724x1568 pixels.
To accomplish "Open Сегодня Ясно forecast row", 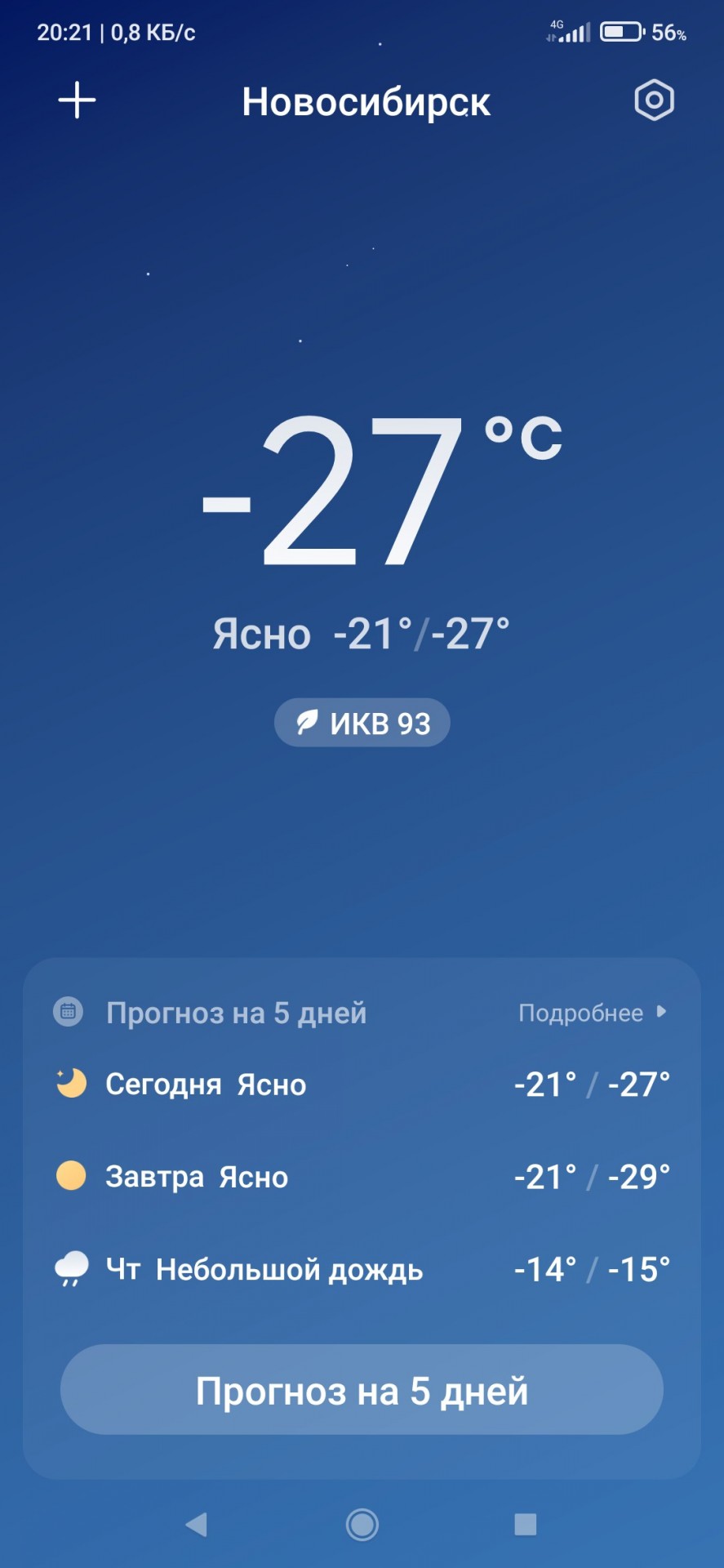I will click(x=362, y=1085).
